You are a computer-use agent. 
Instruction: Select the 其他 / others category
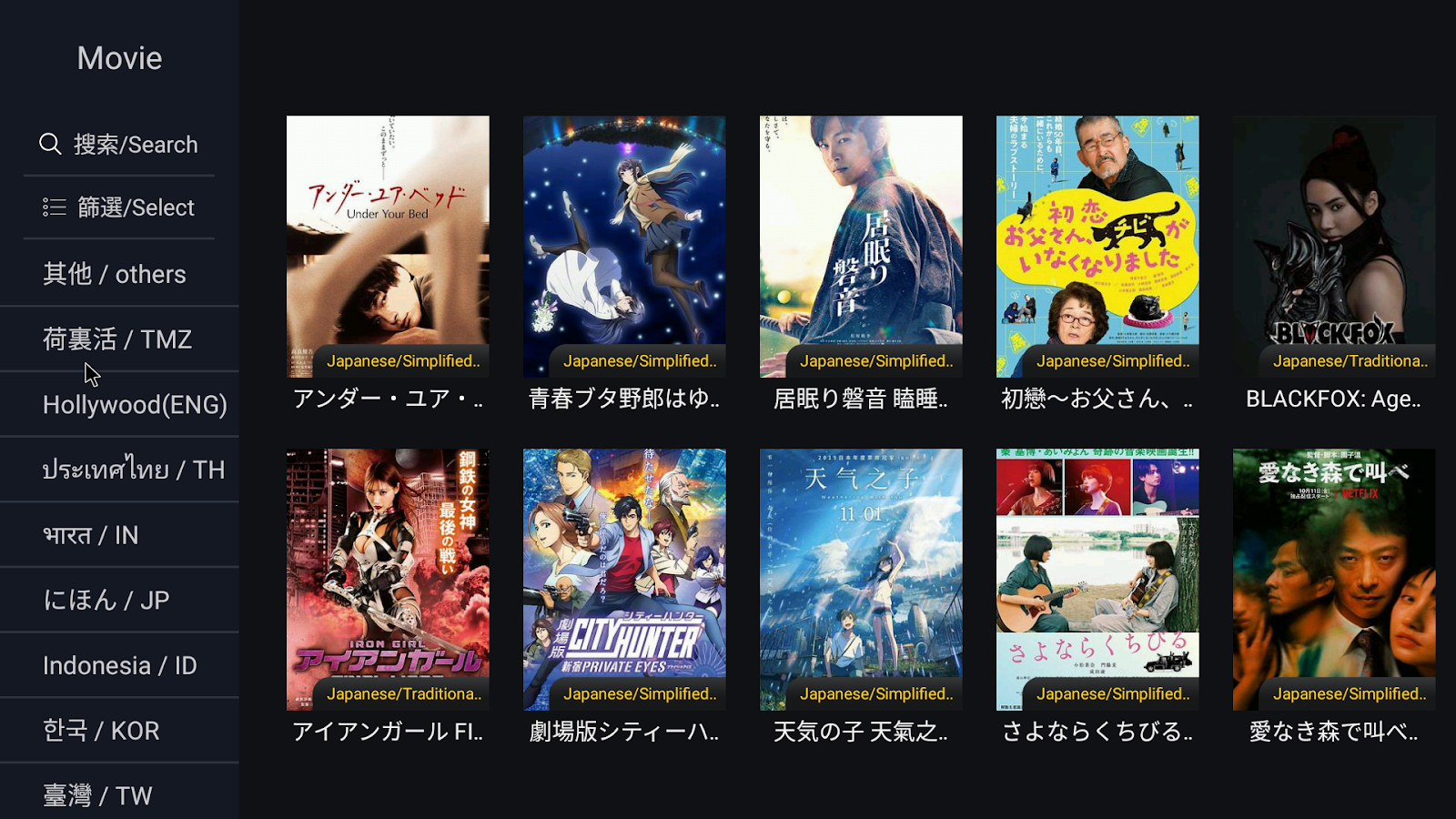[x=115, y=274]
